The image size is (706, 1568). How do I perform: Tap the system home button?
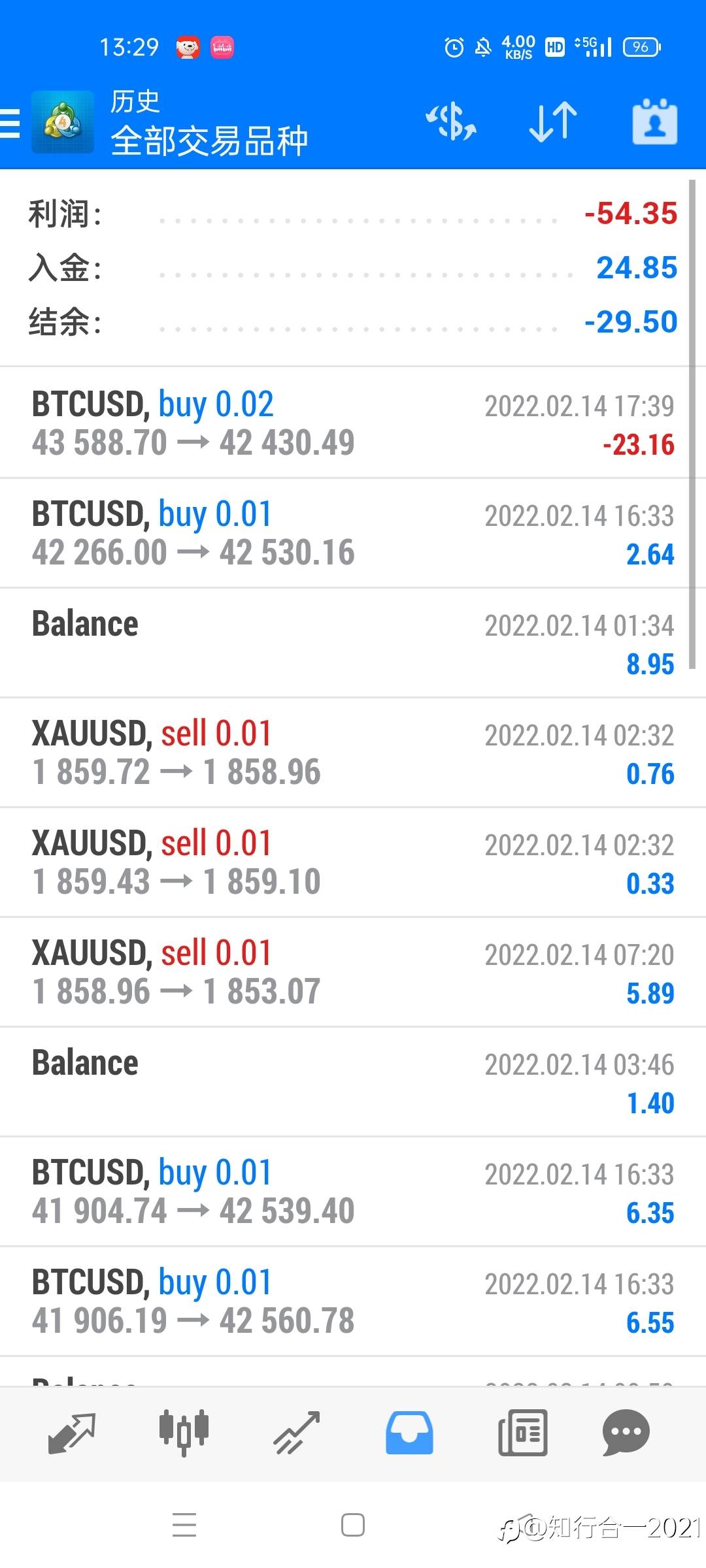353,1526
